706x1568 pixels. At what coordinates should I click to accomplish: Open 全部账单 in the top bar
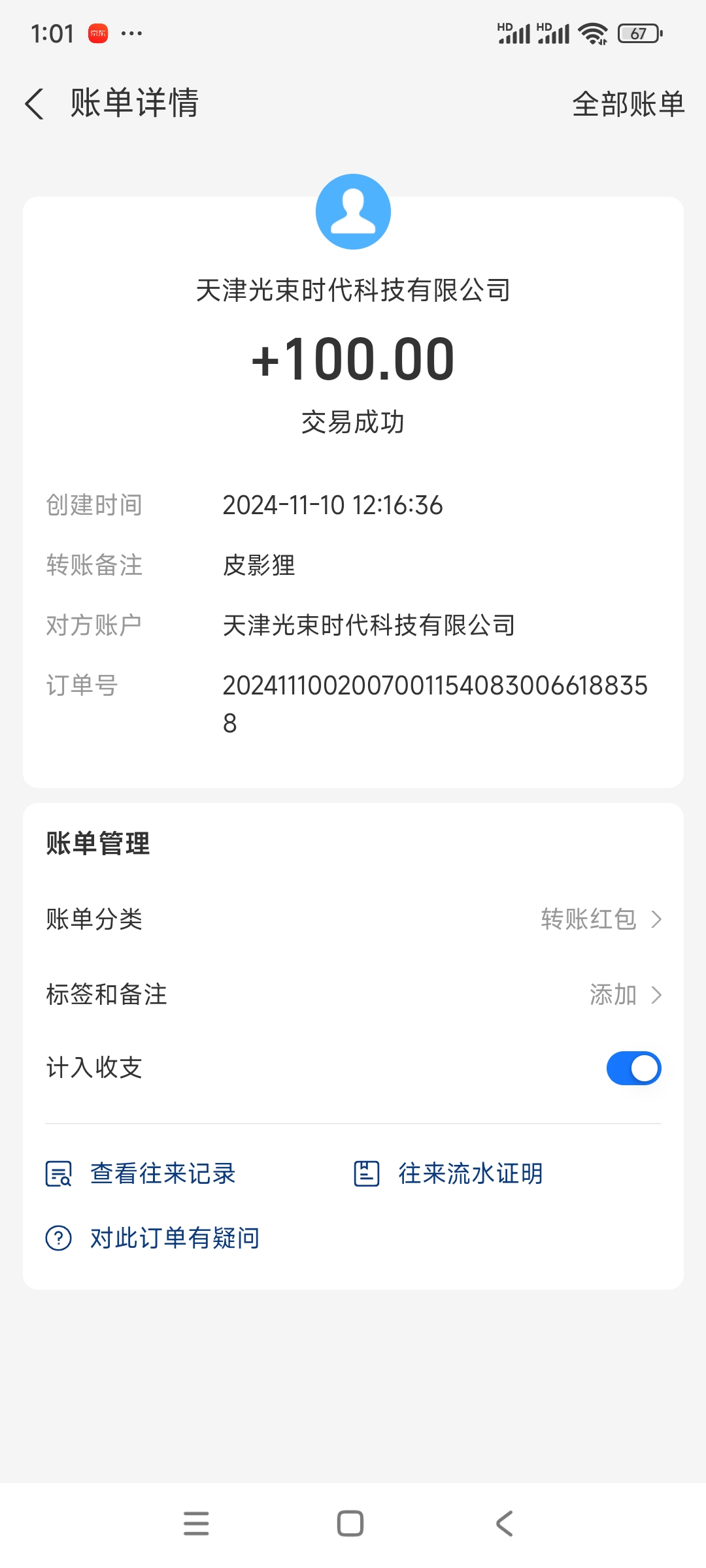[628, 104]
